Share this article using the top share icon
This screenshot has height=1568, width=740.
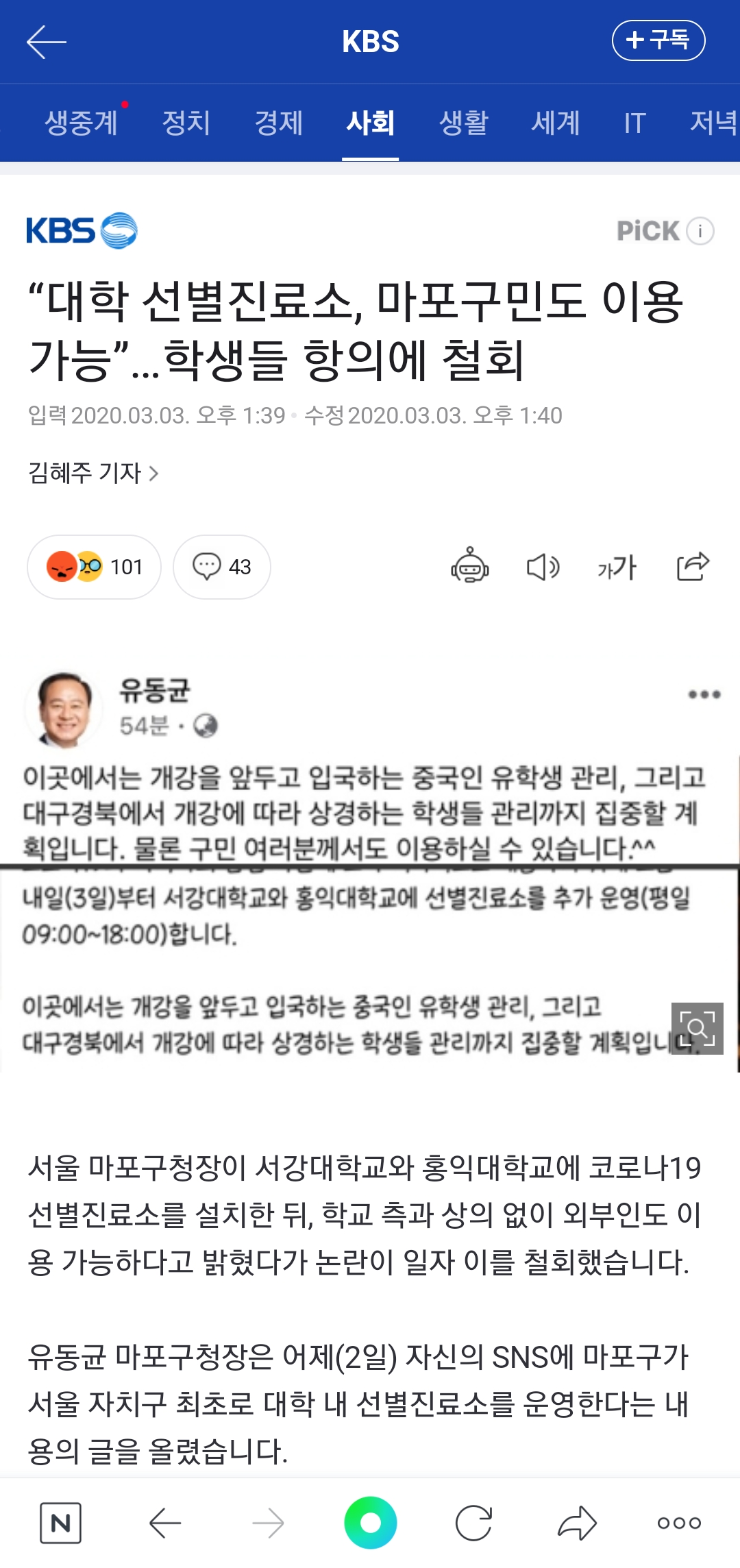[x=692, y=566]
